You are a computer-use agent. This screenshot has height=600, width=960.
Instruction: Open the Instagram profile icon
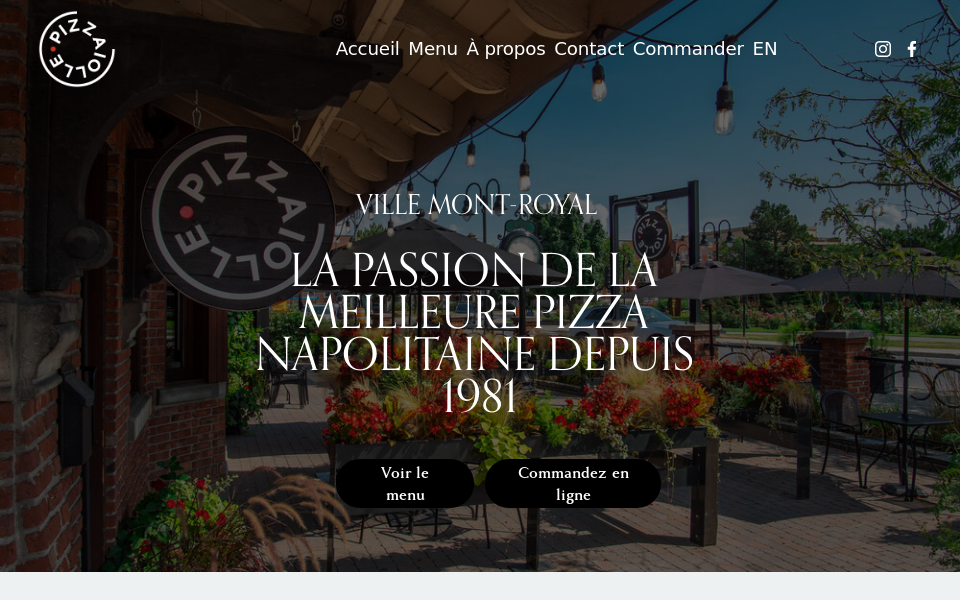coord(883,49)
